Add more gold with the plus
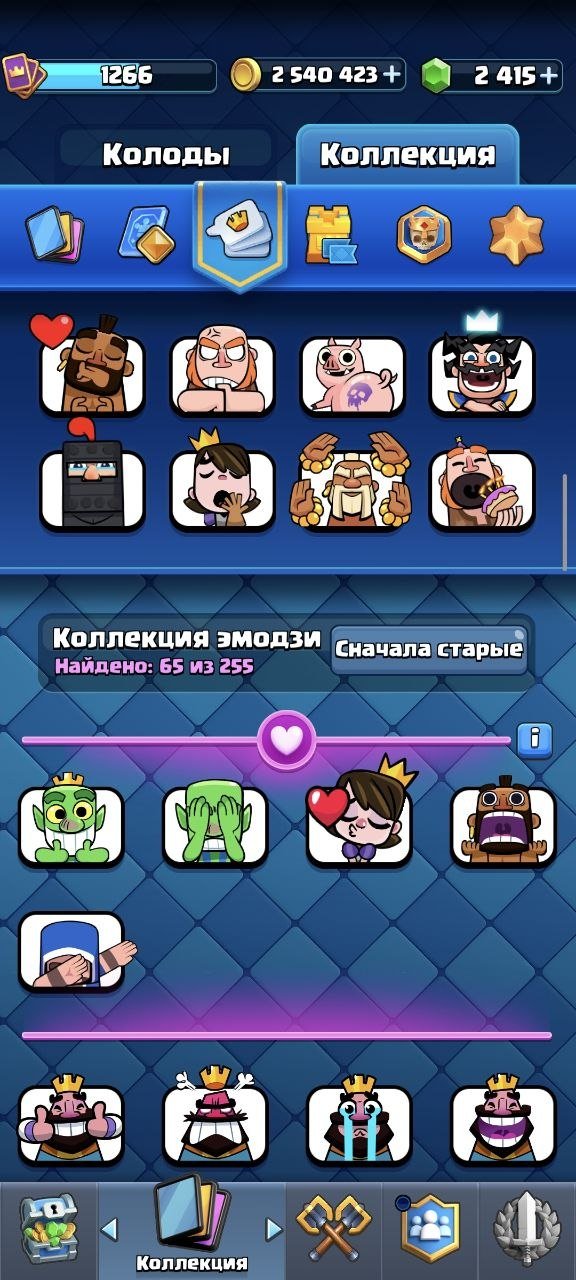The image size is (576, 1280). tap(392, 75)
